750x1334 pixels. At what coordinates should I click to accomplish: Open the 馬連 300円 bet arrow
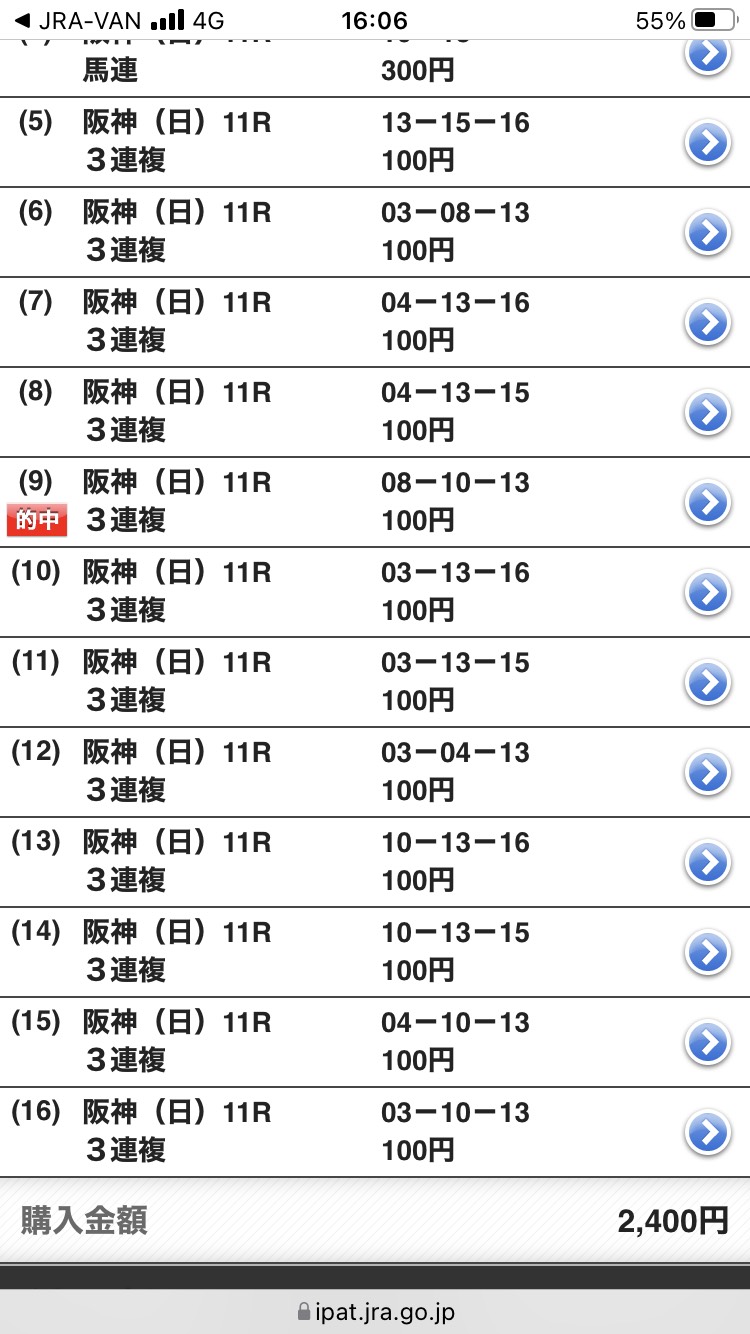tap(708, 56)
